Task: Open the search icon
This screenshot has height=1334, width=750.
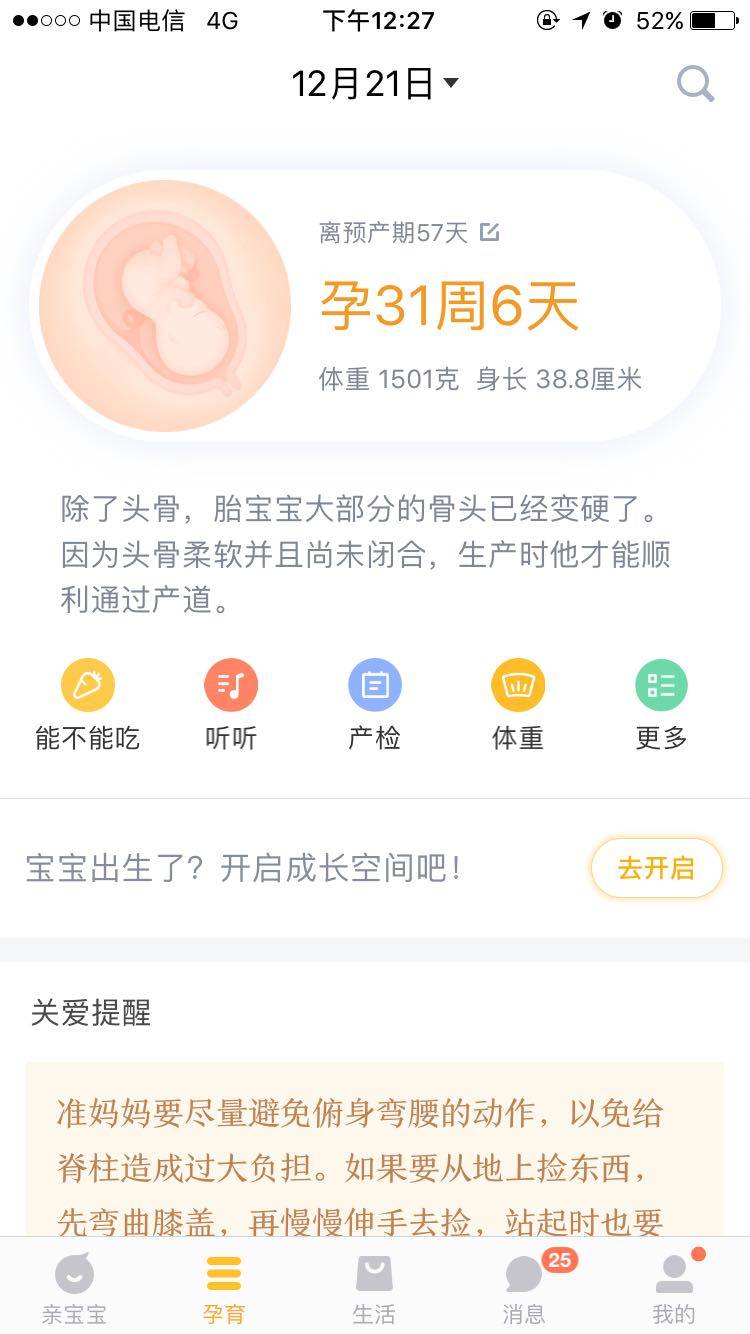Action: (x=695, y=84)
